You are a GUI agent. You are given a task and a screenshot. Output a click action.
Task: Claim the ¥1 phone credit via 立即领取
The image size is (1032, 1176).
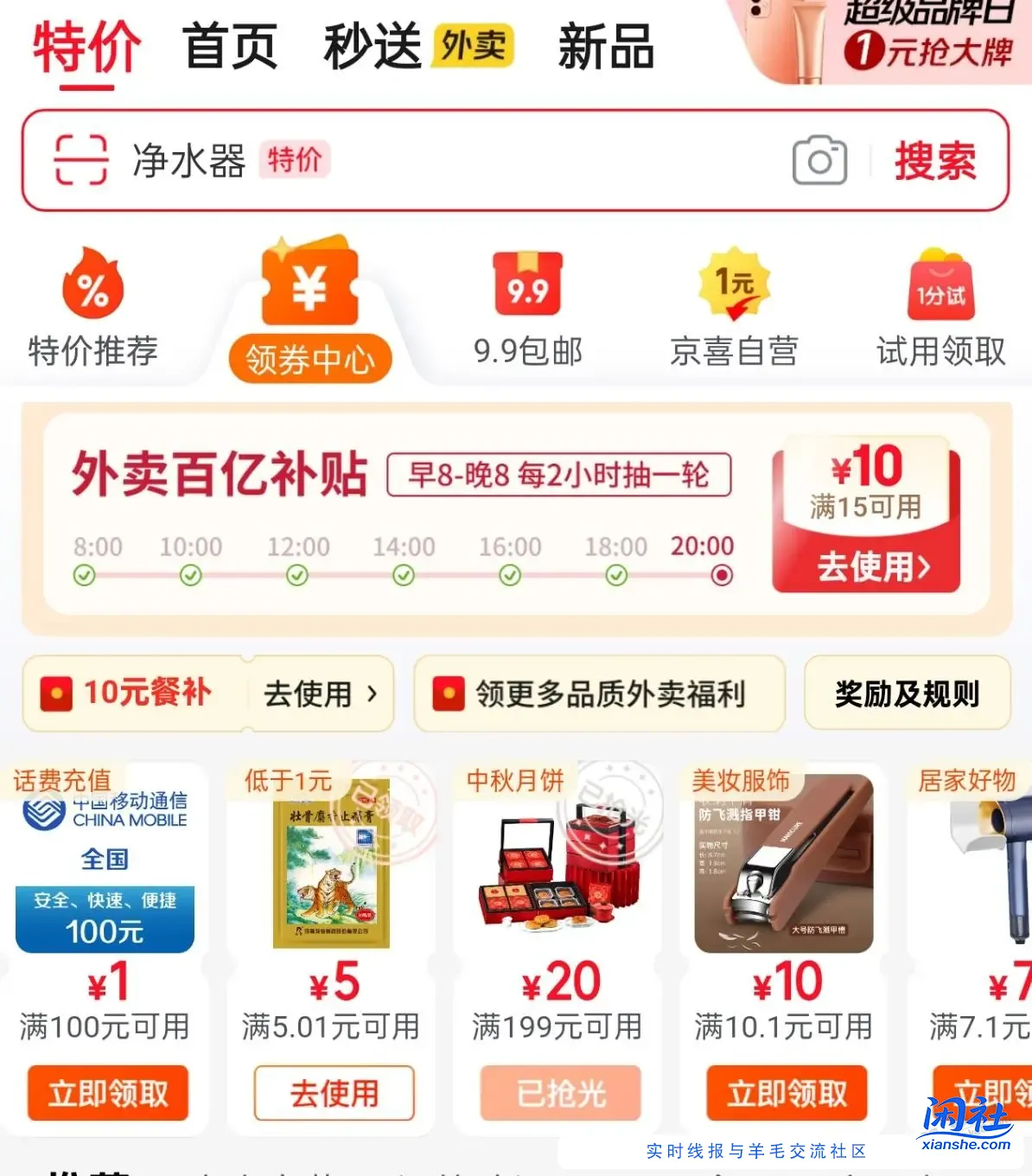click(106, 1093)
